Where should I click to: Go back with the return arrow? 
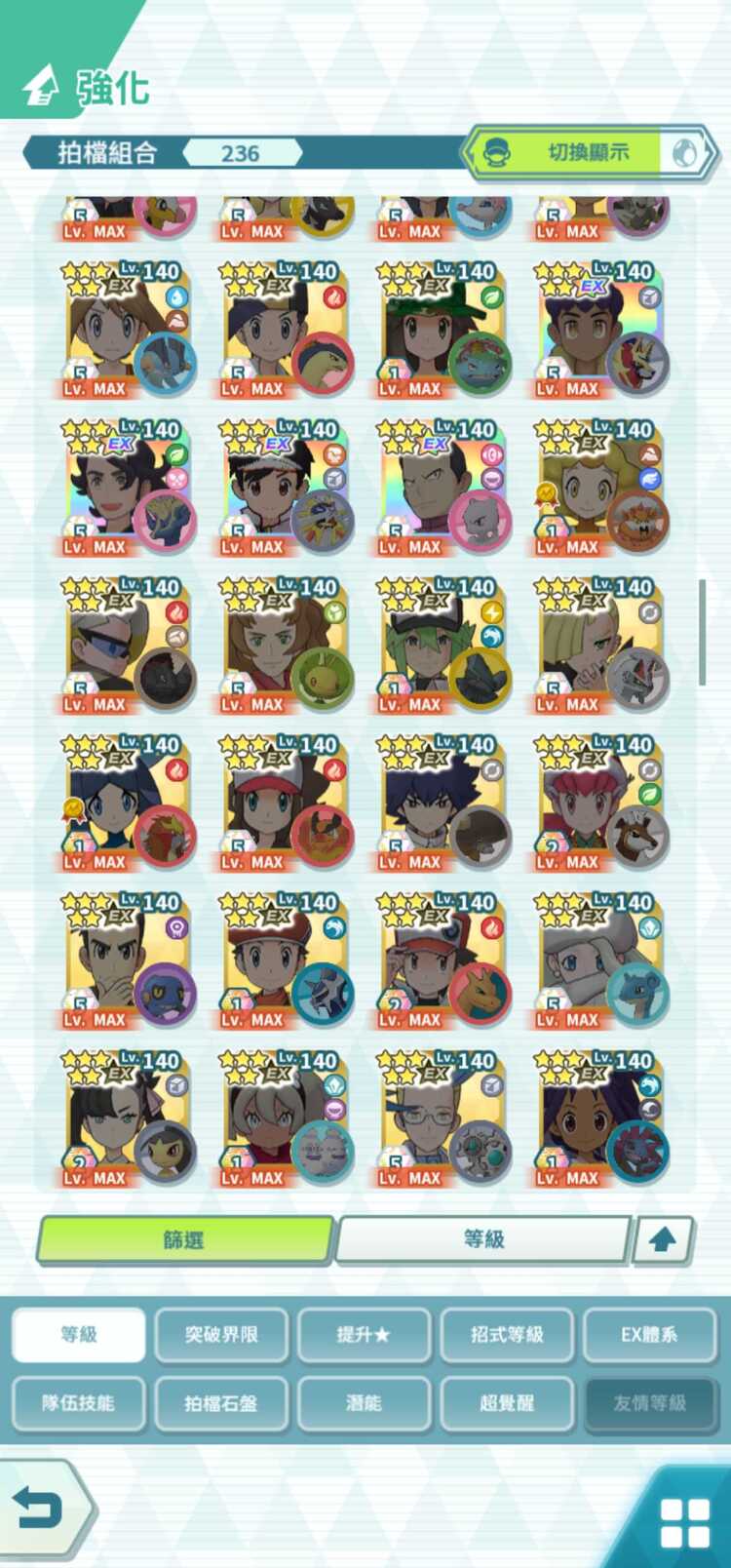41,1509
